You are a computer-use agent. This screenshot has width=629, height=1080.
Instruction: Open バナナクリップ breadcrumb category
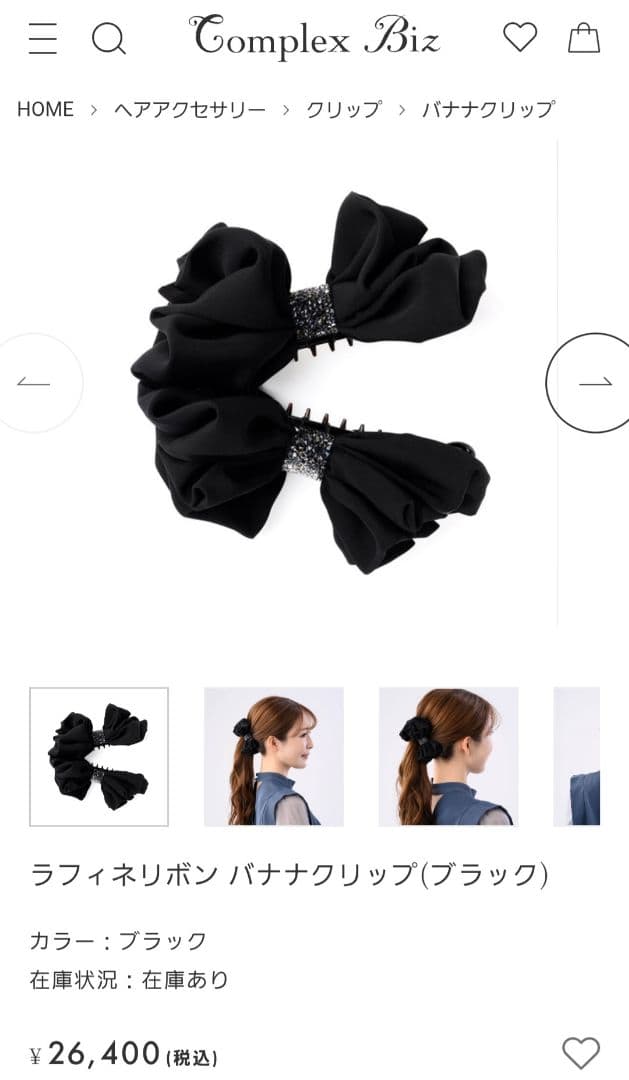[x=487, y=109]
